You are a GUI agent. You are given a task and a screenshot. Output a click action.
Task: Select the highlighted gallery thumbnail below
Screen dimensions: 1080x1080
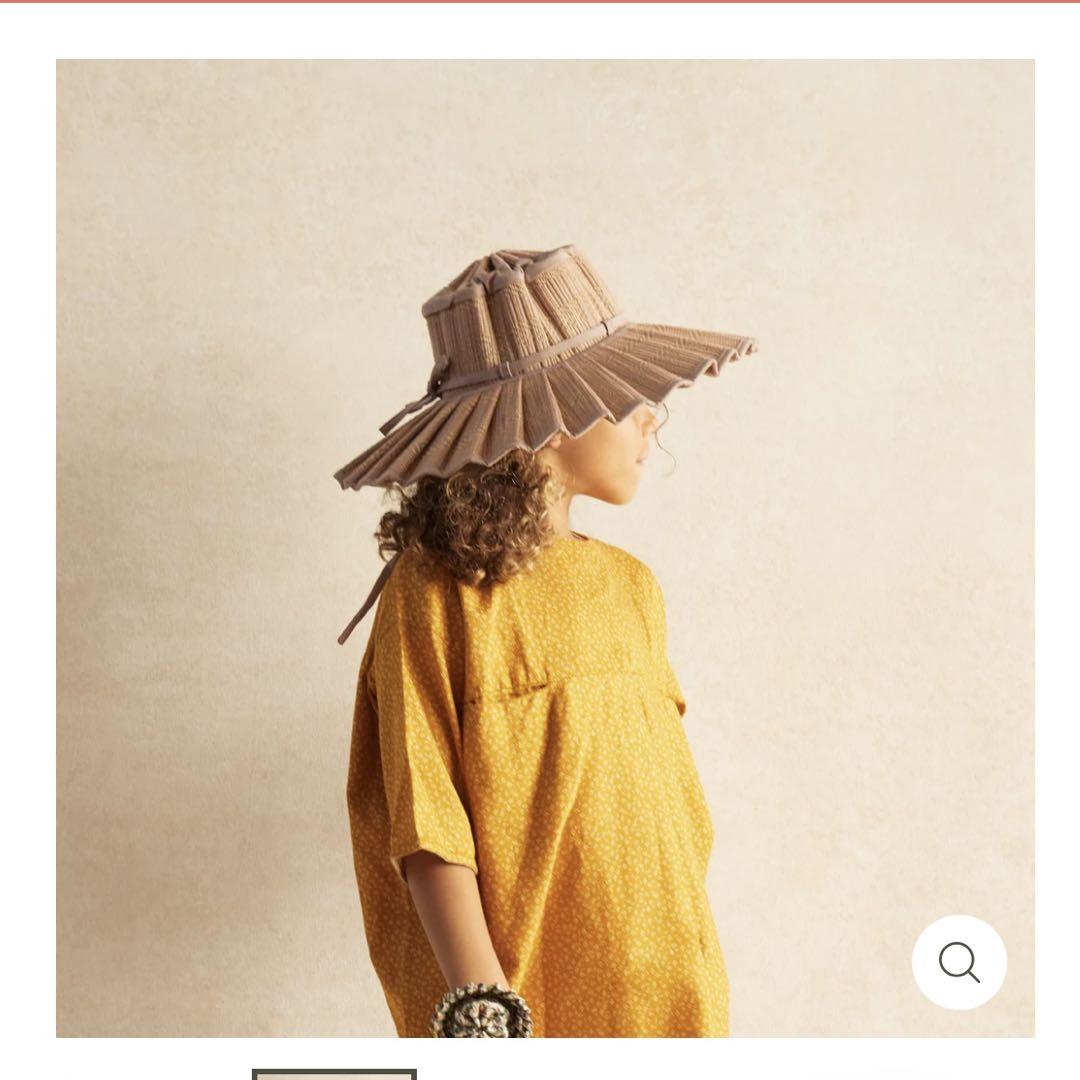[334, 1075]
